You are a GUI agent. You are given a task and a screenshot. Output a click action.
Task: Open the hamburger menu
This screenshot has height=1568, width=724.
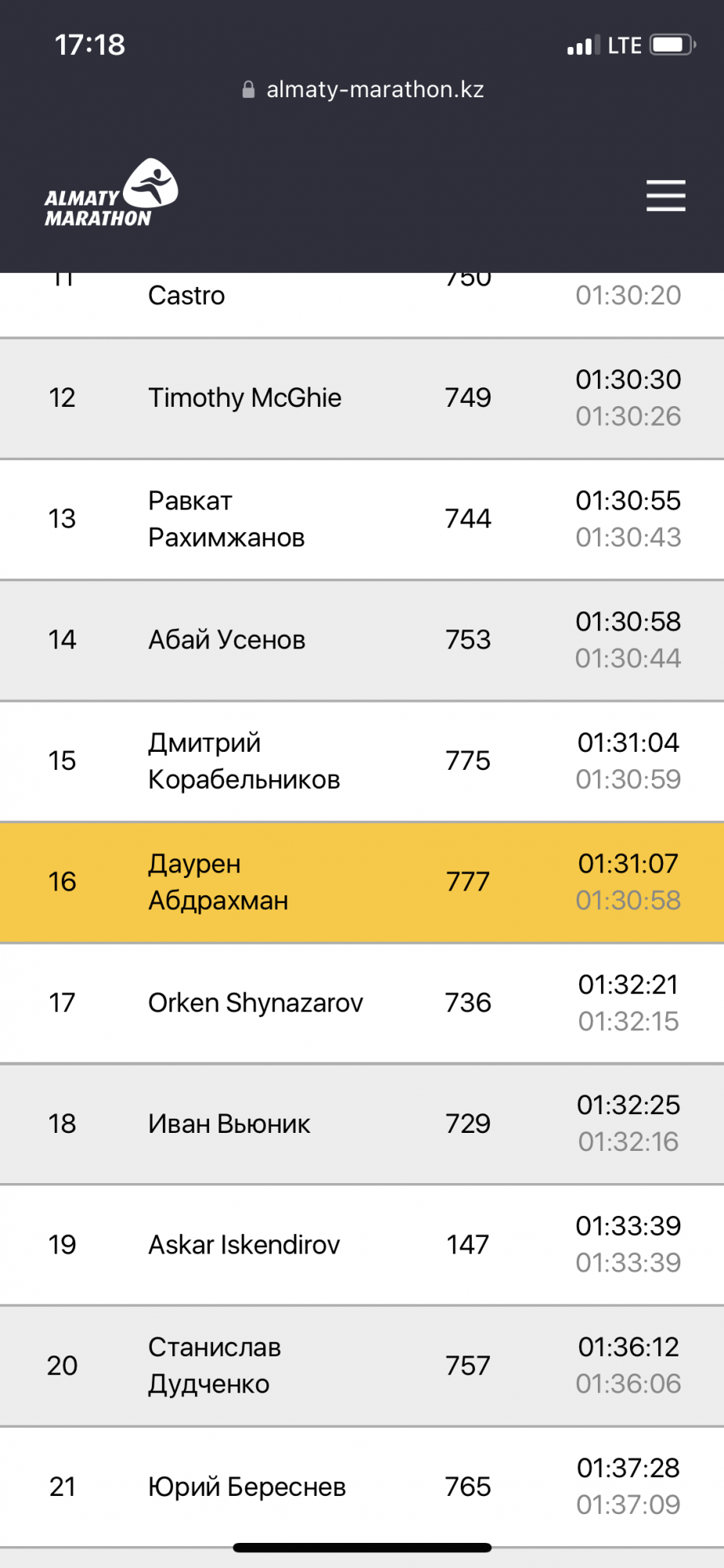[x=665, y=195]
